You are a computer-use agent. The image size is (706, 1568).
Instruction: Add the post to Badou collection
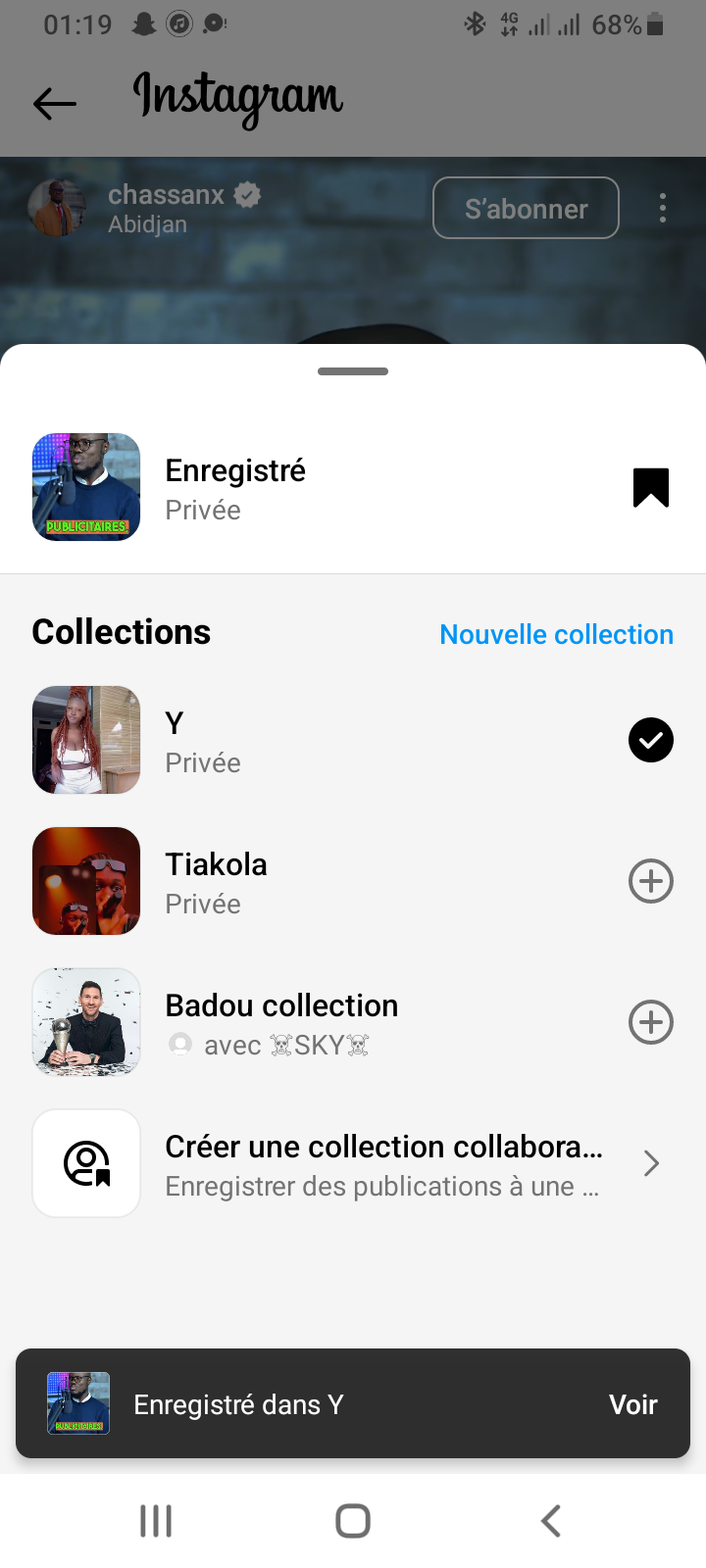pyautogui.click(x=650, y=1022)
